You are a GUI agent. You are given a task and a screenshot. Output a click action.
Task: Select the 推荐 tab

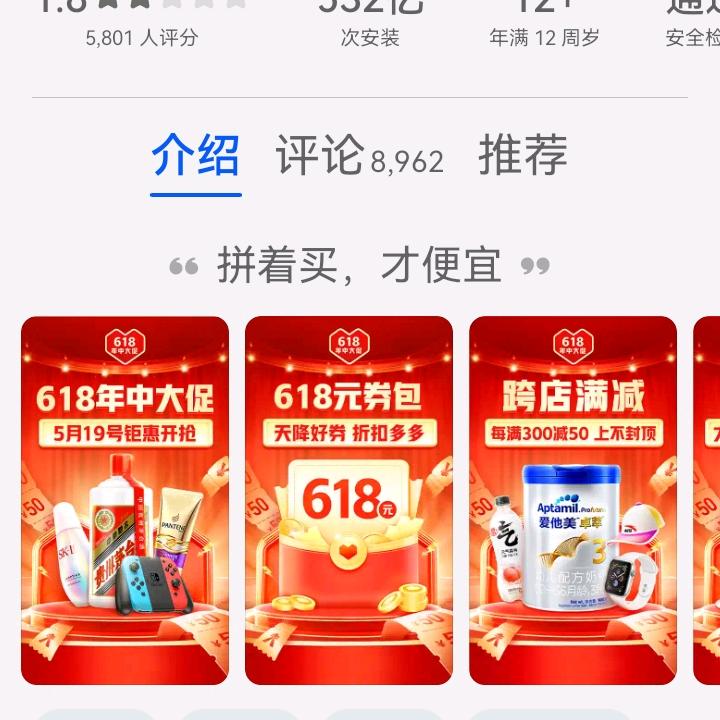tap(522, 156)
